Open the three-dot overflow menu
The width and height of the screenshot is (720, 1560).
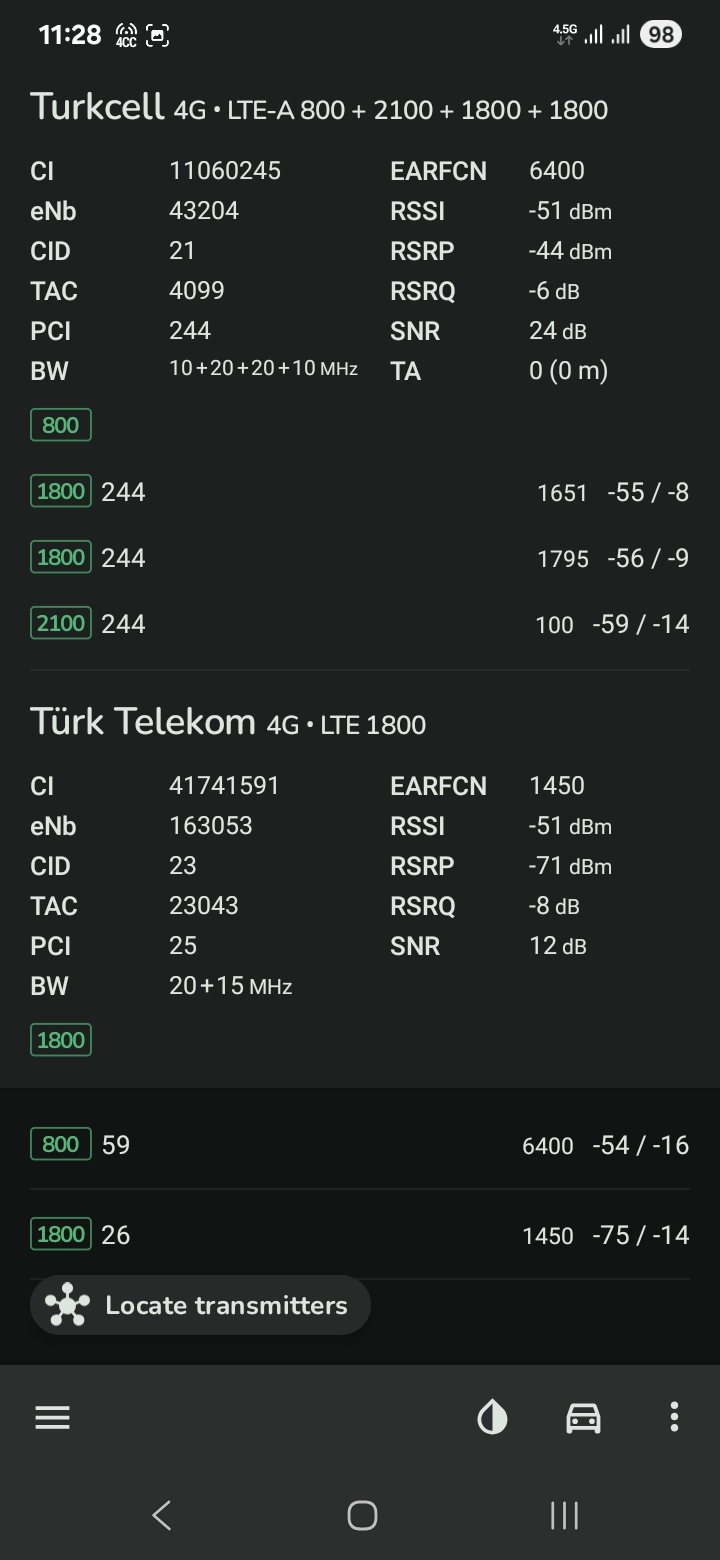[x=674, y=1417]
